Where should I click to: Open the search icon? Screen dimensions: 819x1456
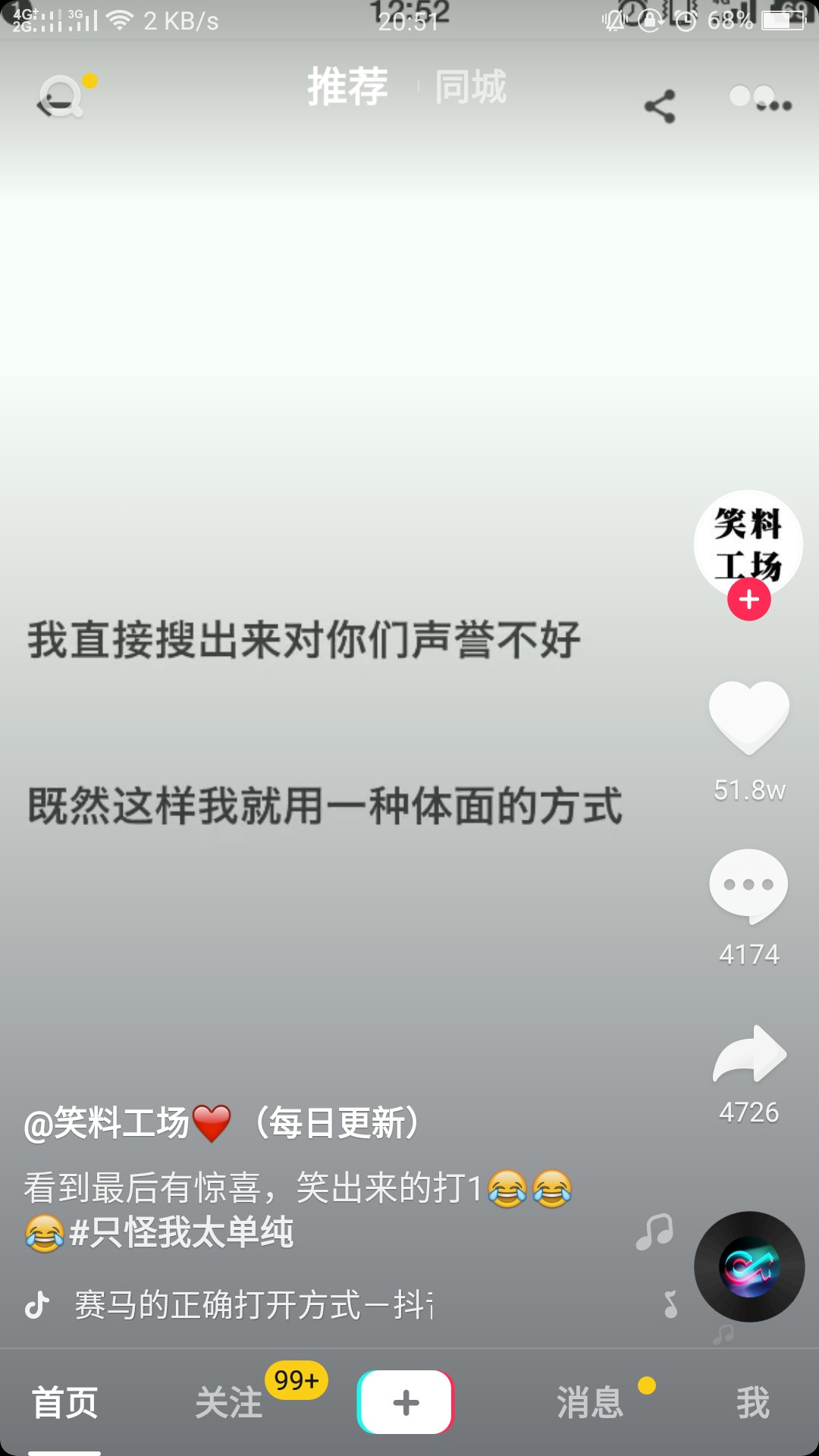click(x=61, y=99)
